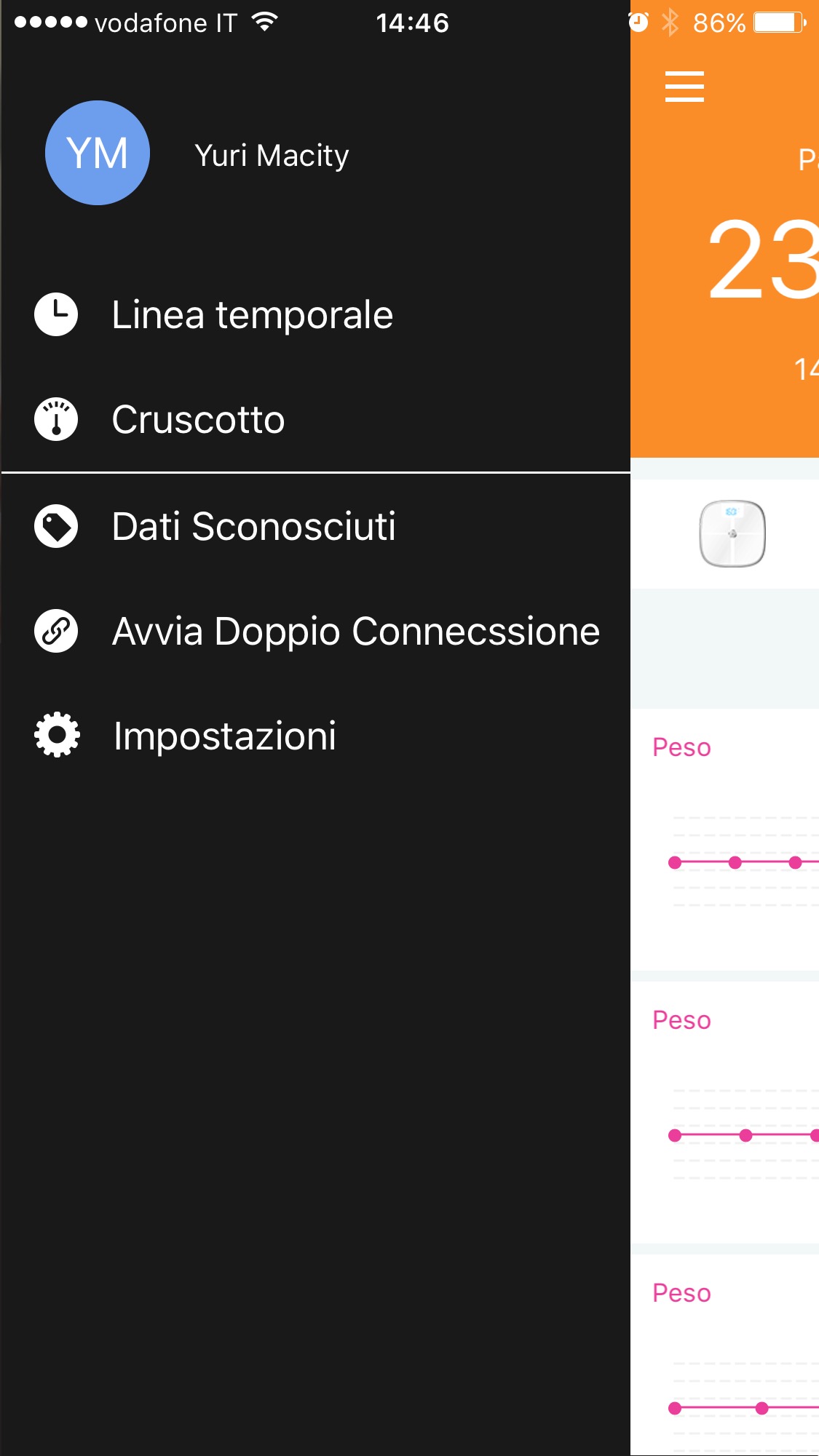Open Yuri Macity's profile
The height and width of the screenshot is (1456, 819).
271,155
